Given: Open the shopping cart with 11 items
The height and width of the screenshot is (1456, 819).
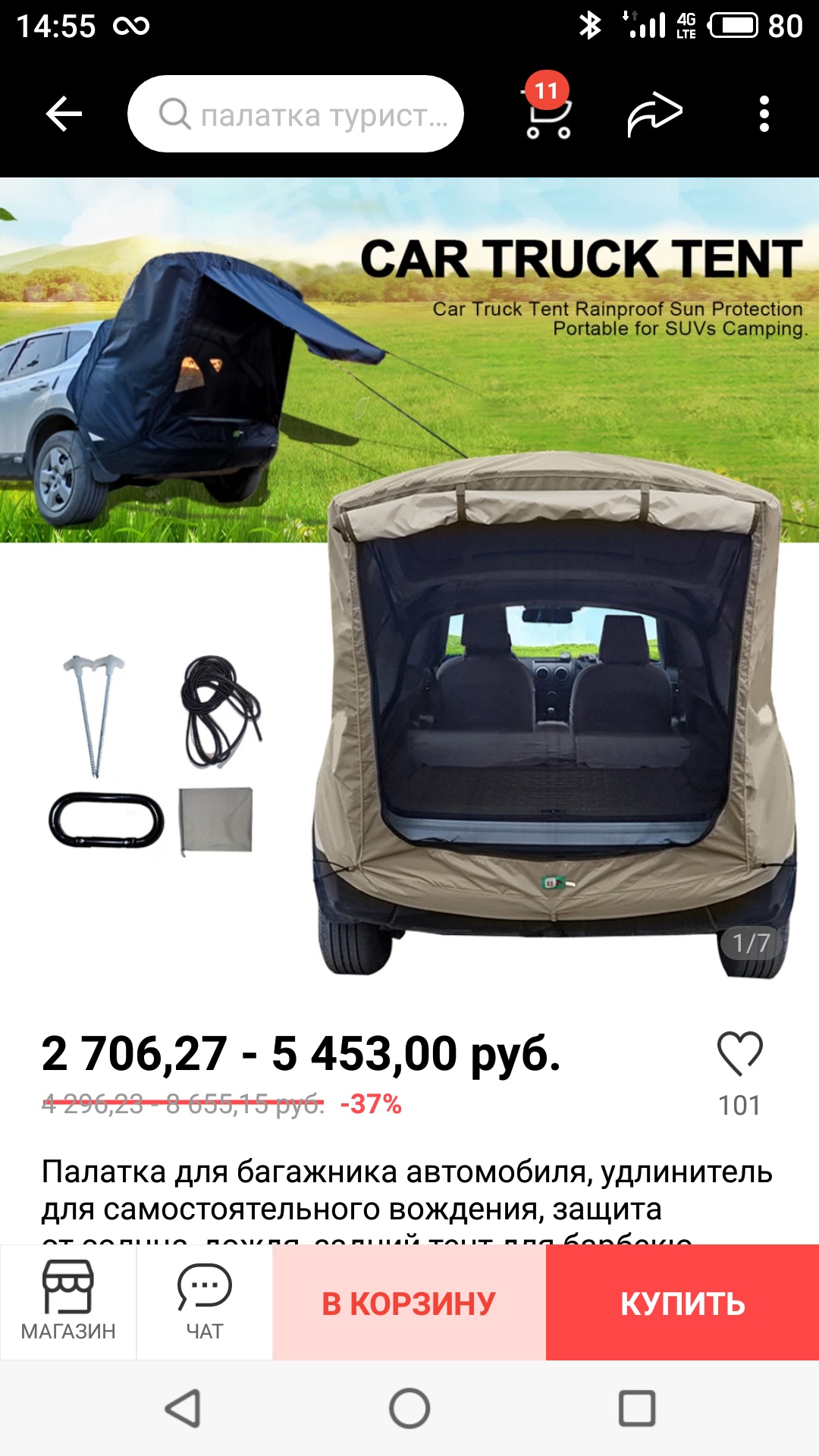Looking at the screenshot, I should coord(548,112).
